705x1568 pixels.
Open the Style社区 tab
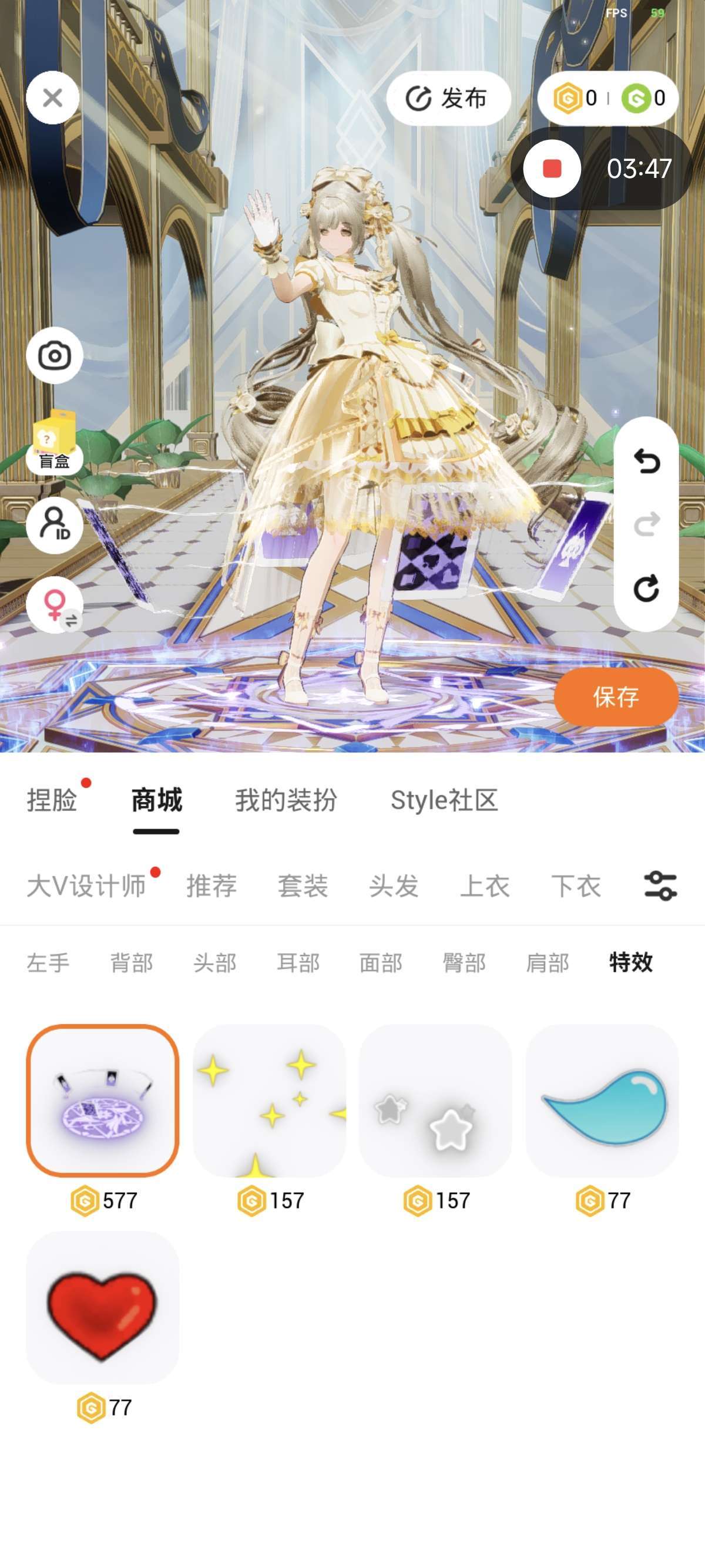point(444,800)
